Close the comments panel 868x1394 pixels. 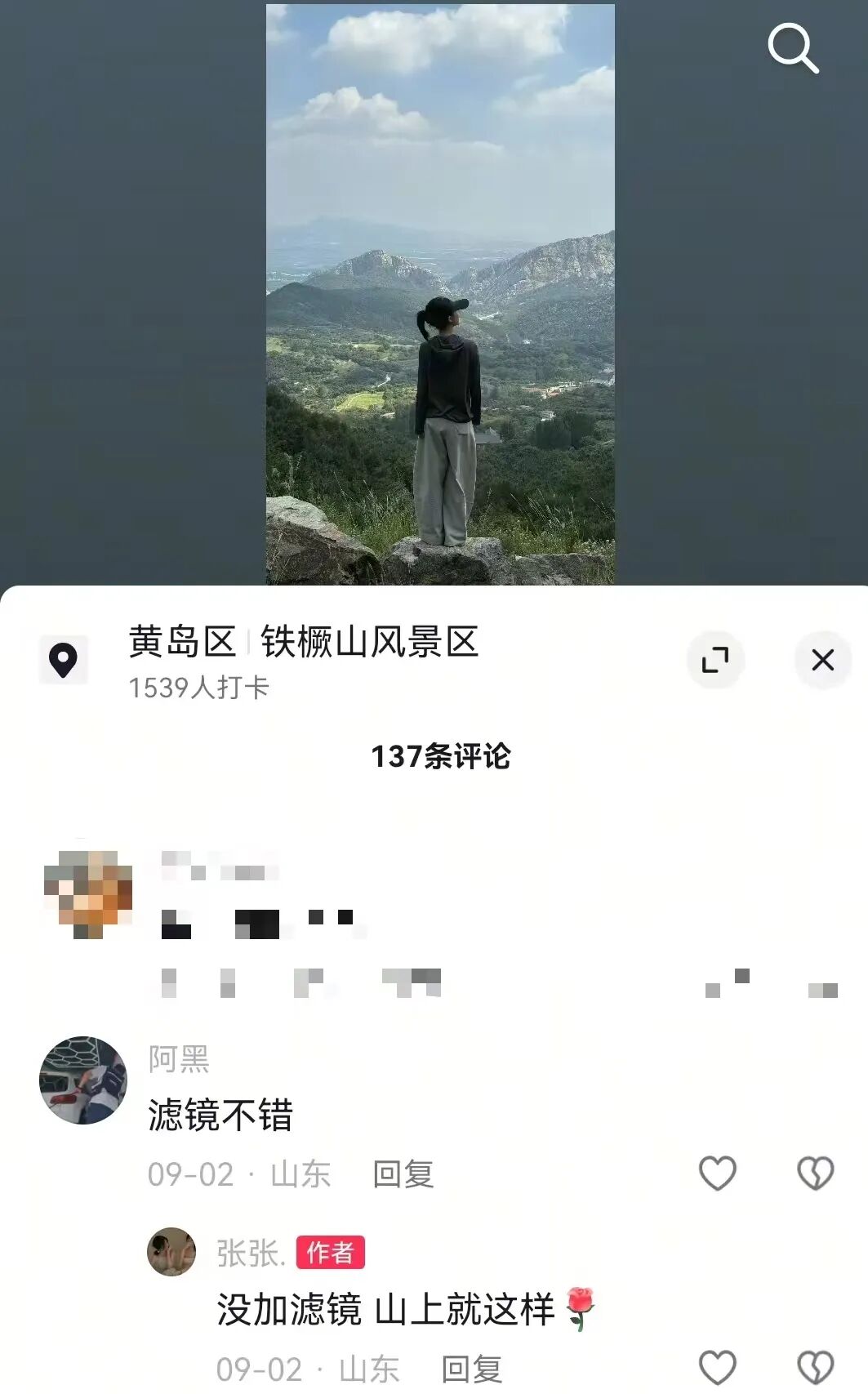click(822, 659)
